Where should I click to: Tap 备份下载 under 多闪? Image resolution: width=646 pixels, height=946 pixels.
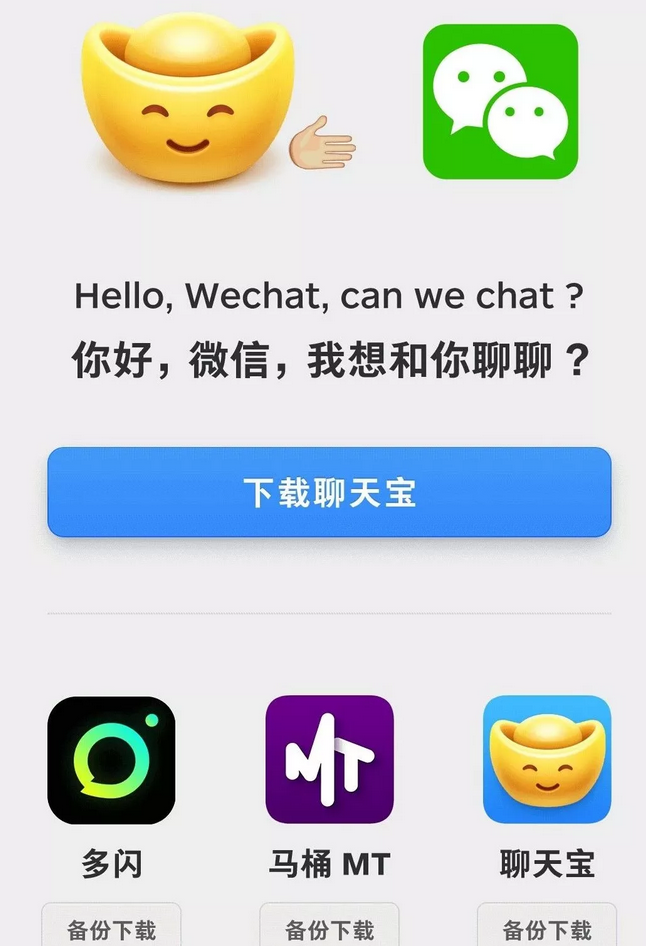tap(111, 929)
